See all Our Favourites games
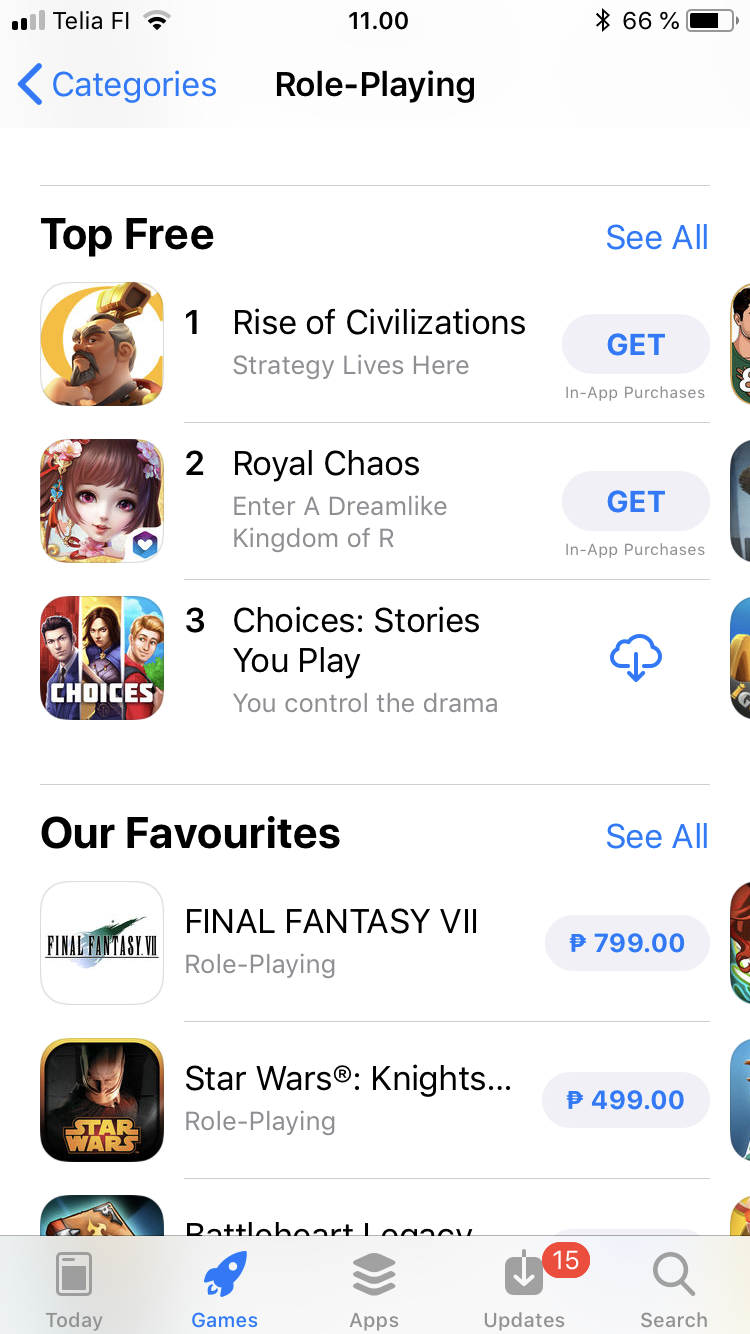Image resolution: width=750 pixels, height=1334 pixels. point(657,836)
